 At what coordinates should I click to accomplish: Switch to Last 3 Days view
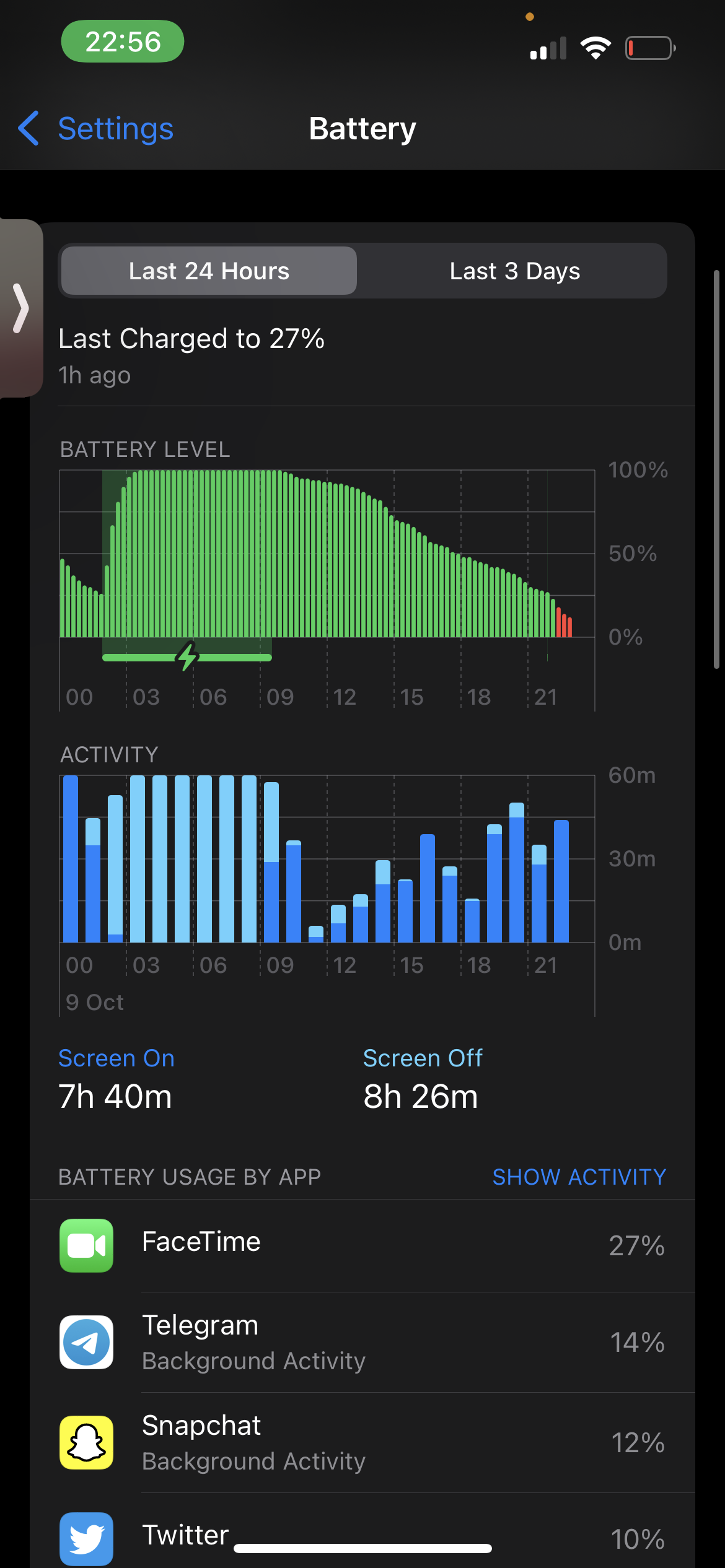[514, 271]
